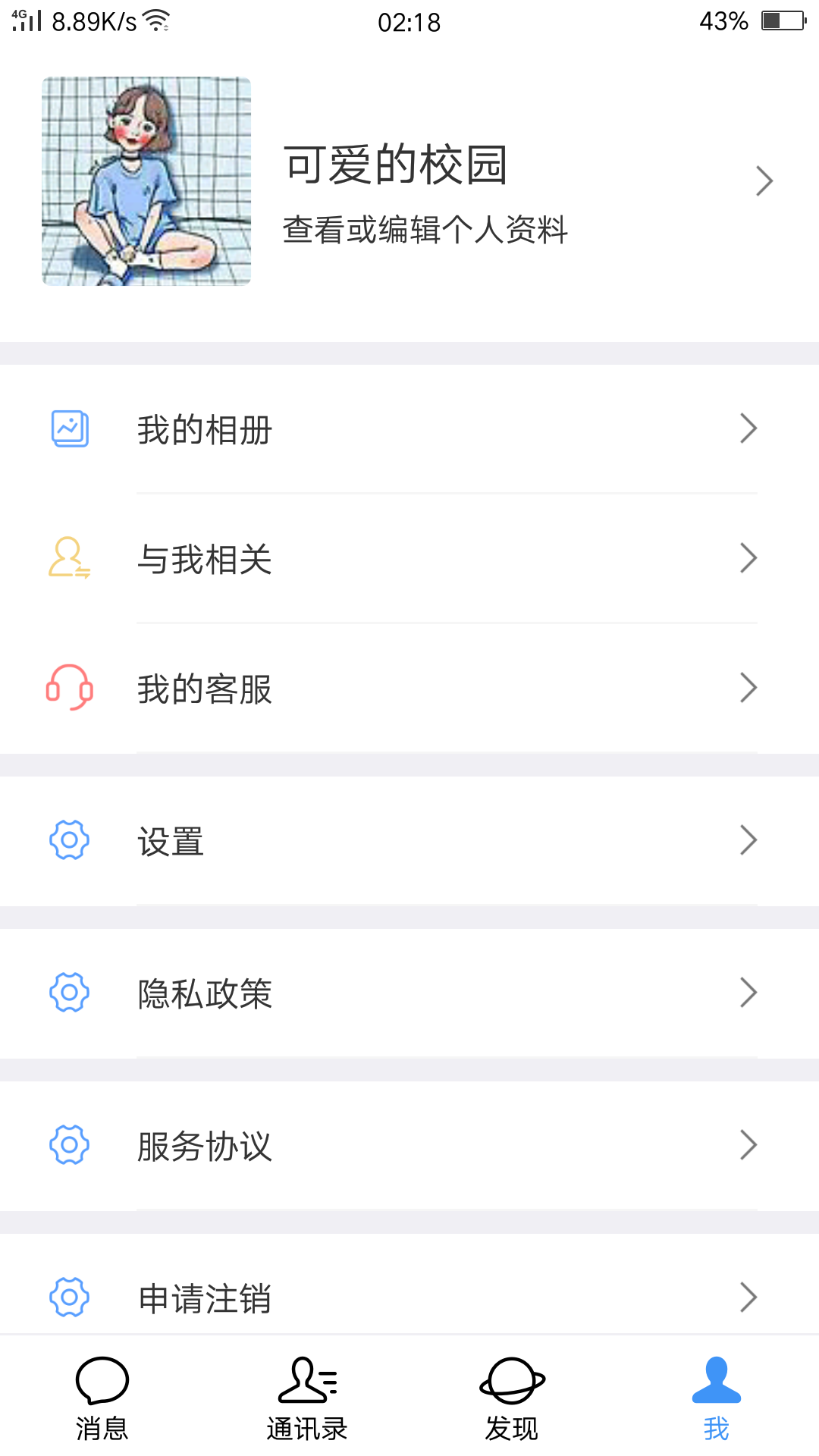Select 申请注销 to cancel account
Image resolution: width=819 pixels, height=1456 pixels.
[x=409, y=1298]
